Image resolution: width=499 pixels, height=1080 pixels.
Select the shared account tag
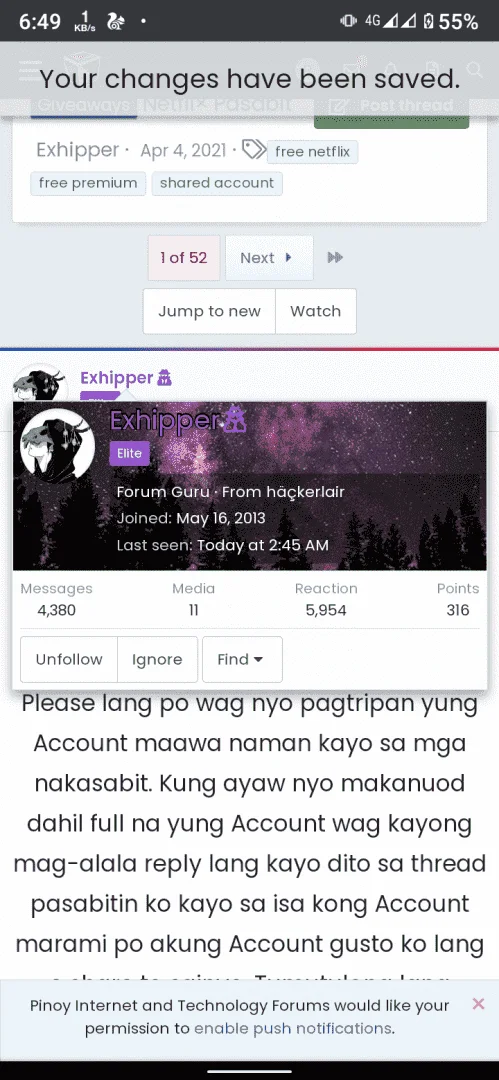click(x=217, y=183)
